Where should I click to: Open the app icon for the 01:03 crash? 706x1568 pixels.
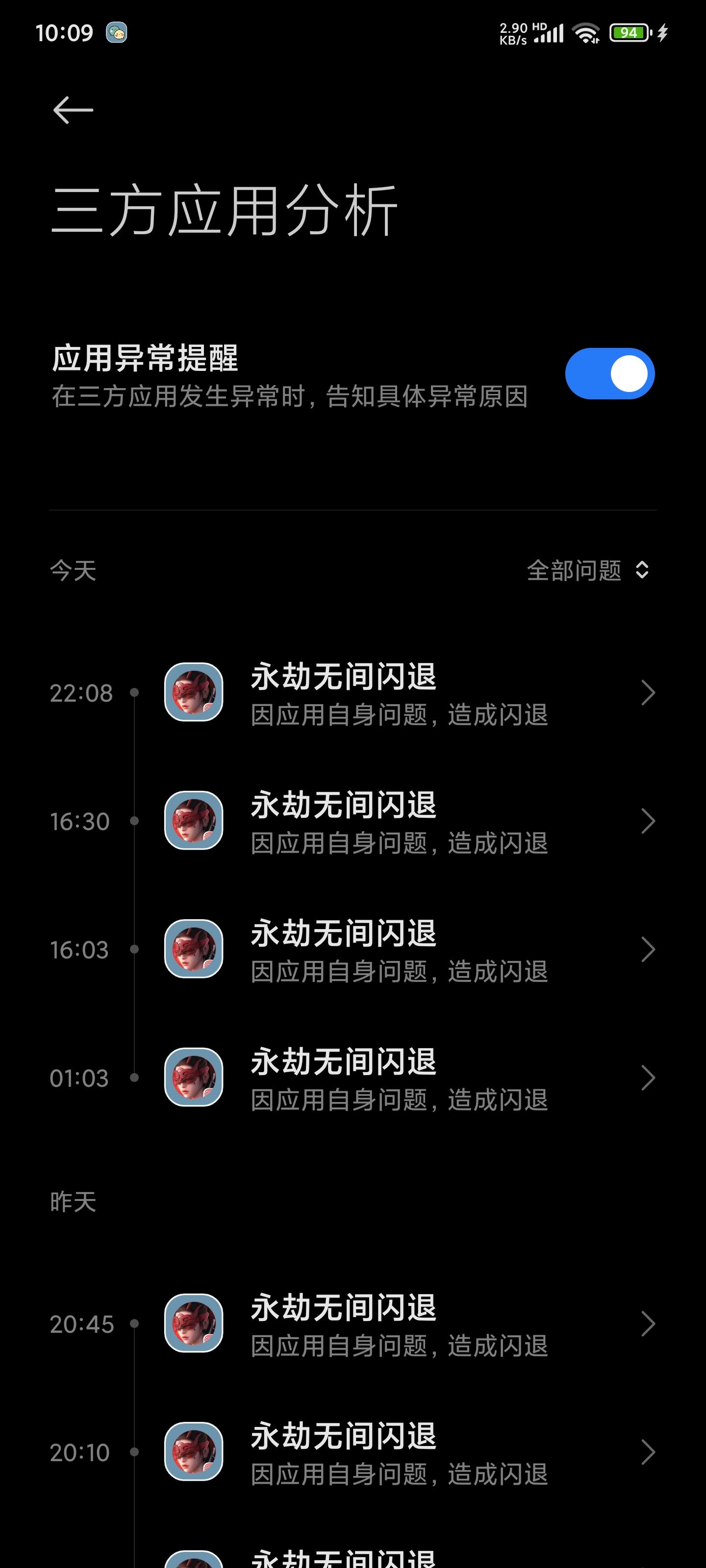194,1078
